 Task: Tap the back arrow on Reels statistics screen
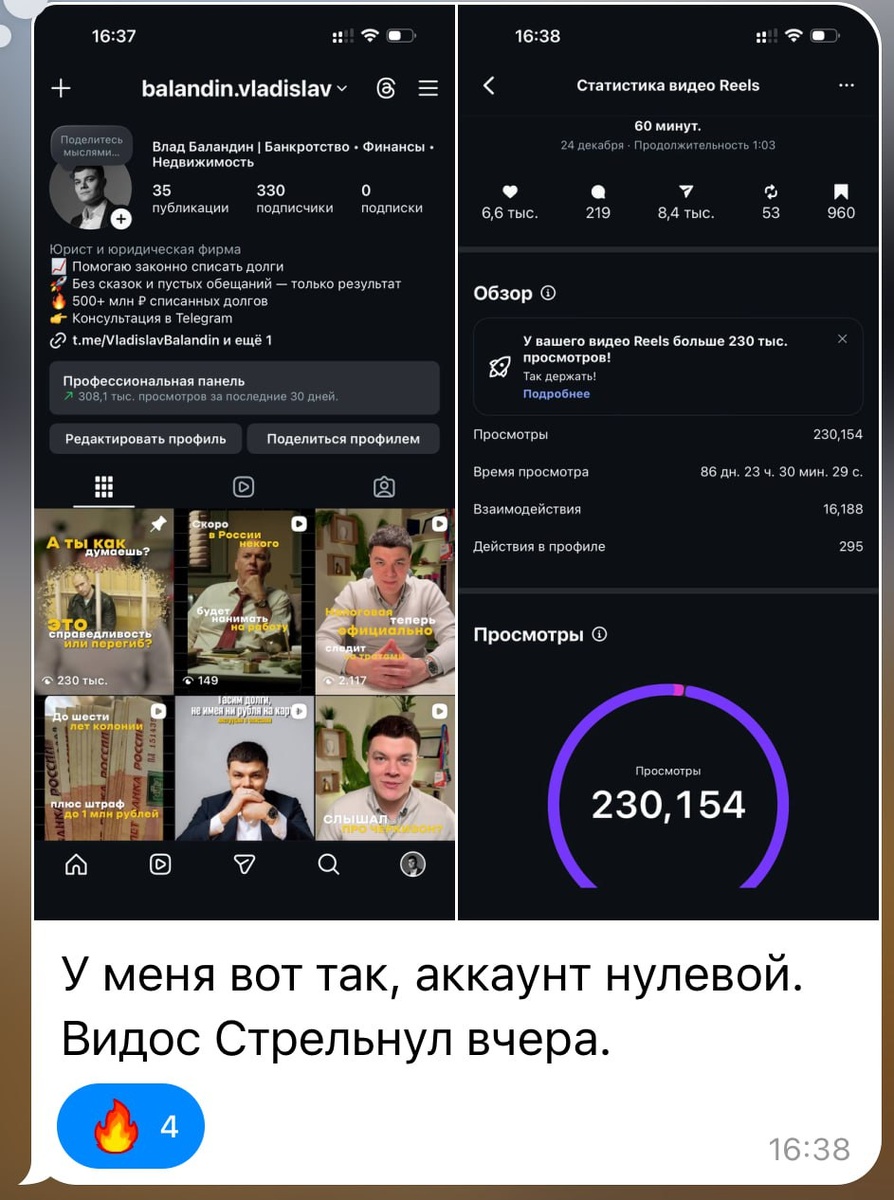tap(489, 85)
